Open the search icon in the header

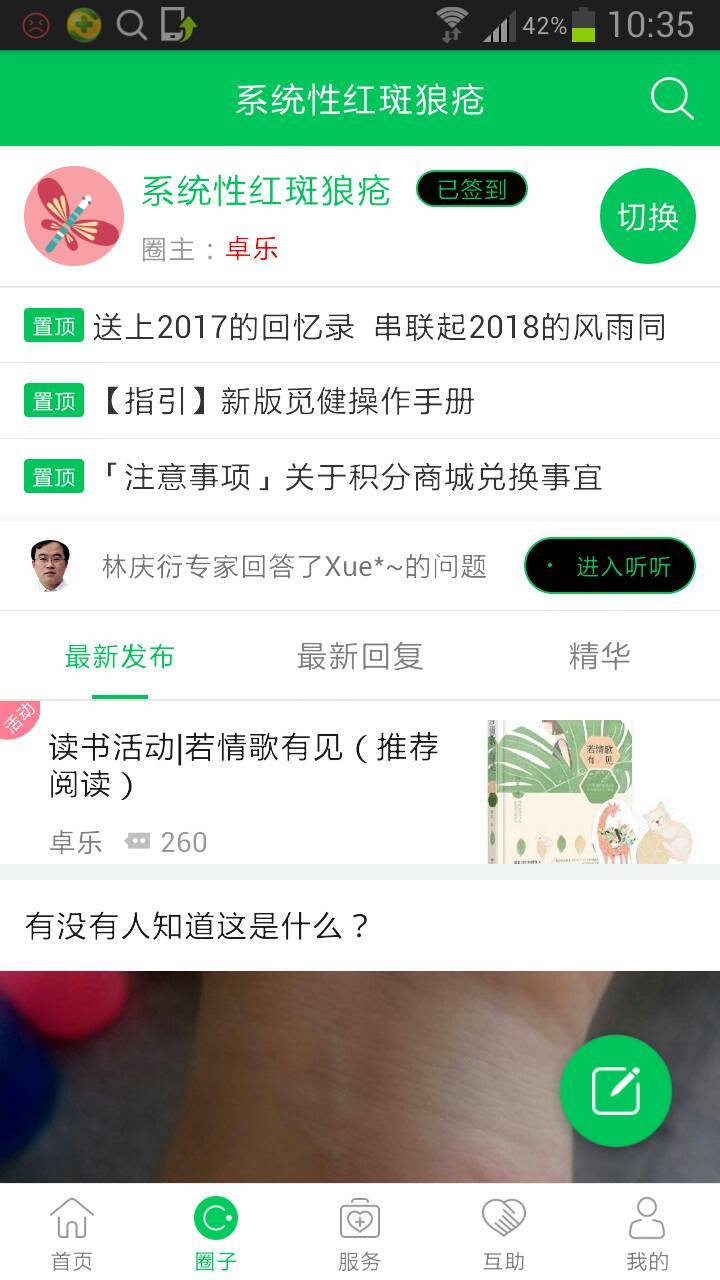click(672, 99)
